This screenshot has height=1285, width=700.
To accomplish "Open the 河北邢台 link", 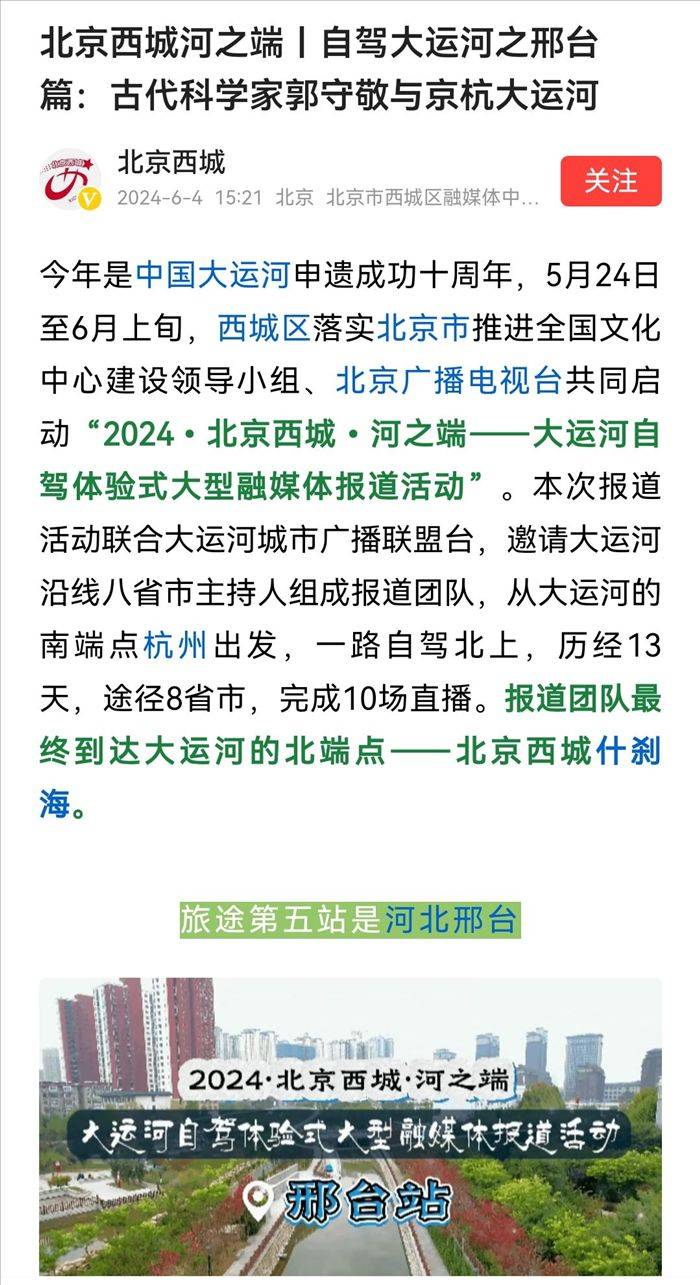I will (x=452, y=919).
